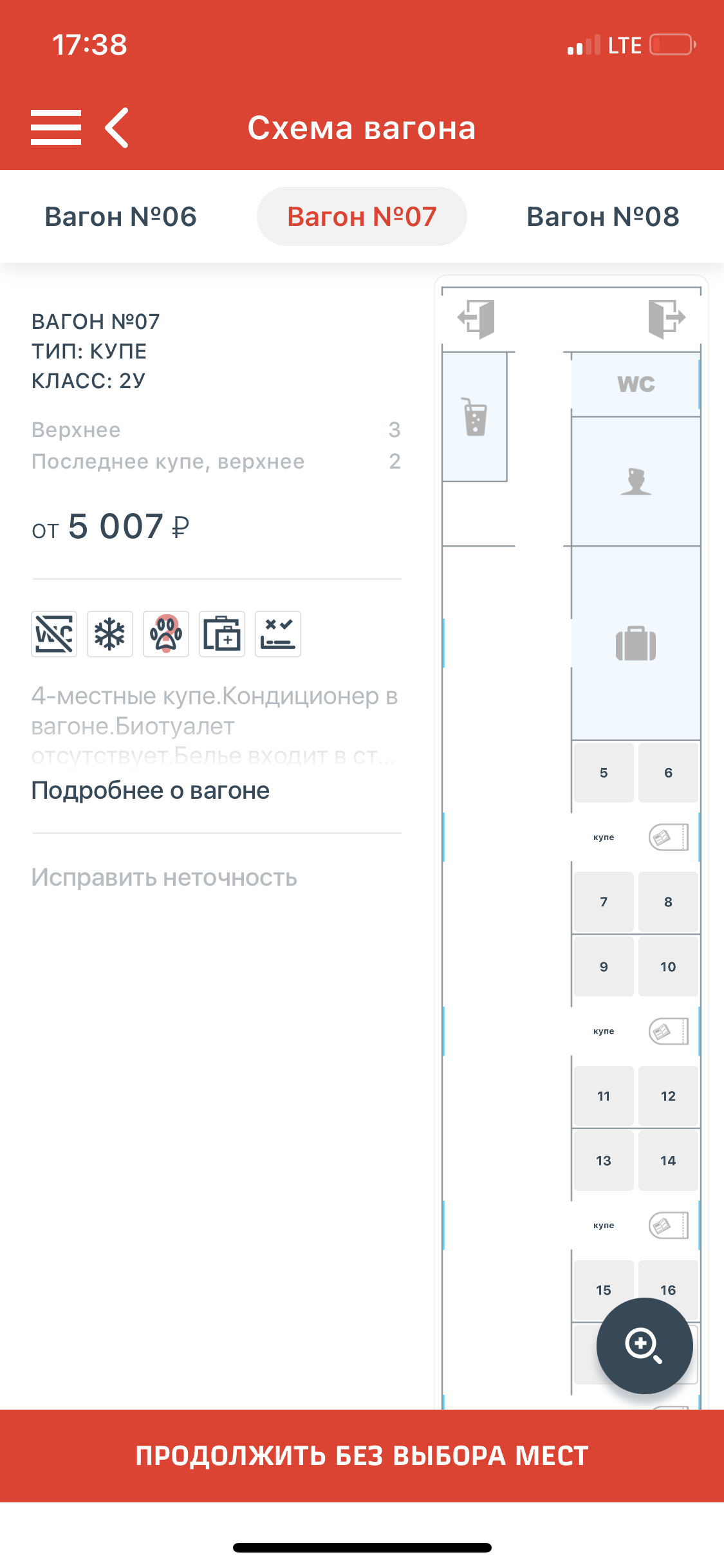
Task: Tap the no-biotoilet service icon
Action: pyautogui.click(x=54, y=634)
